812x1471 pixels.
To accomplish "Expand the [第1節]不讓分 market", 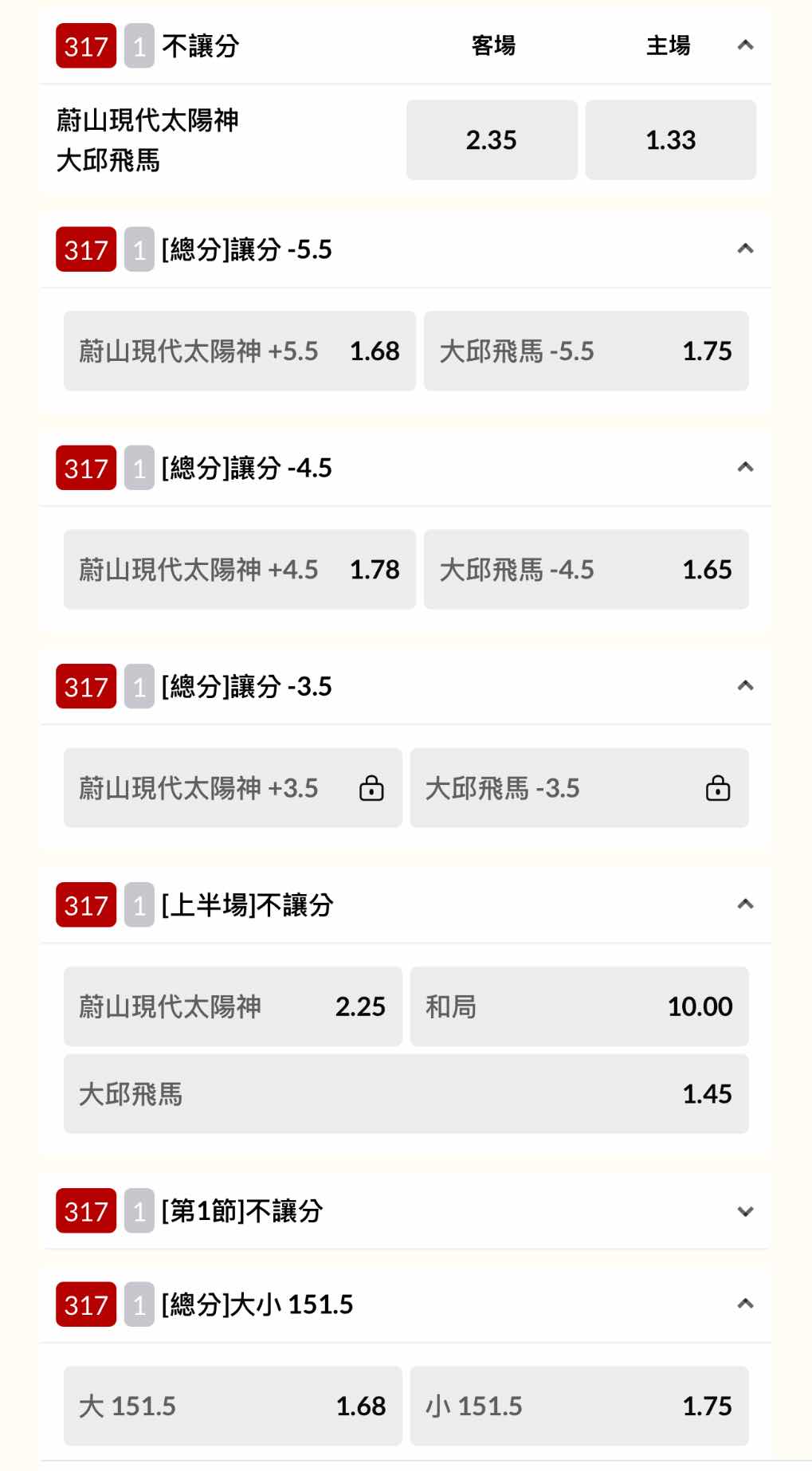I will [x=745, y=1211].
